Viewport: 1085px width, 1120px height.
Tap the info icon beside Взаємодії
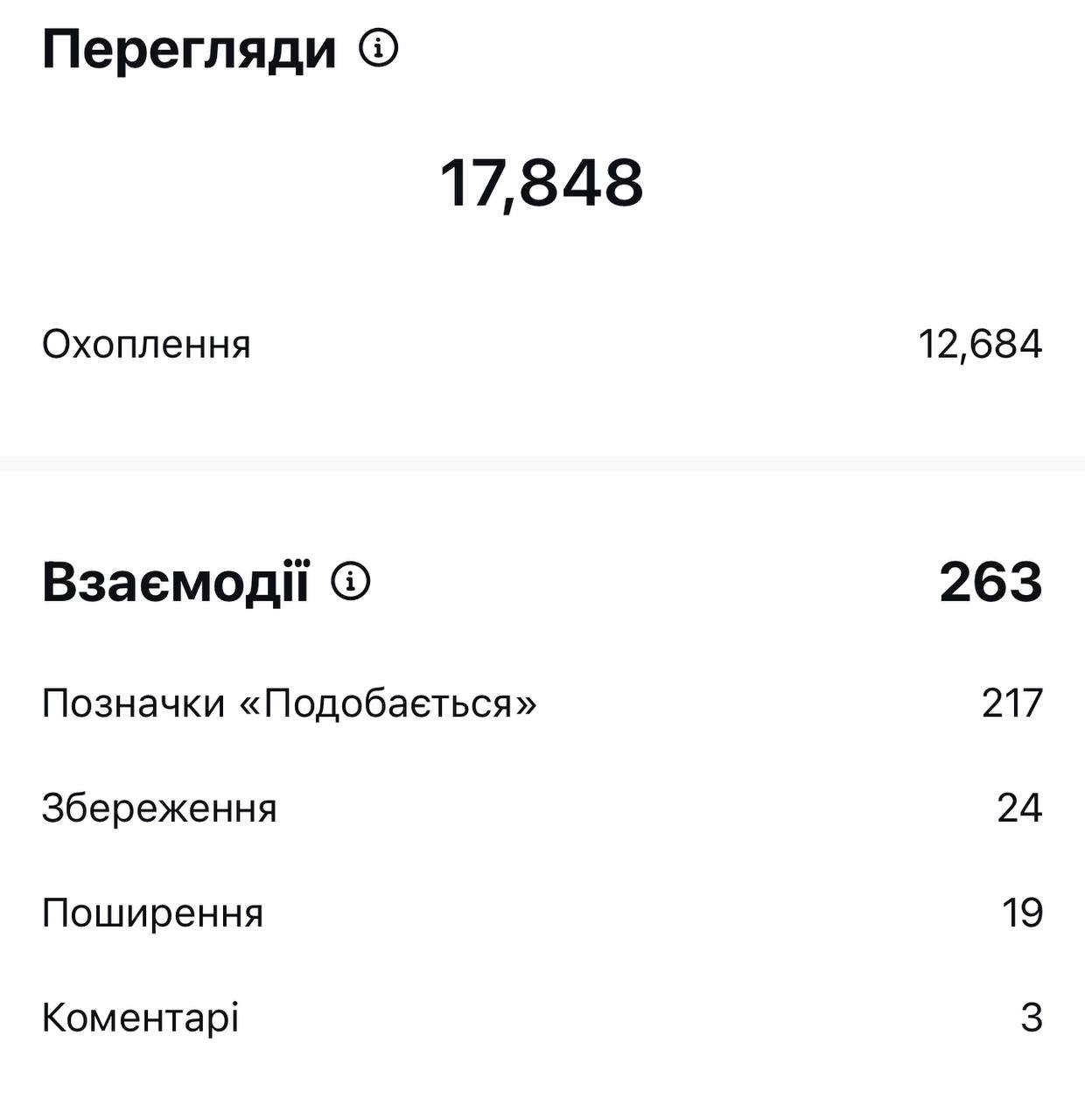tap(351, 580)
